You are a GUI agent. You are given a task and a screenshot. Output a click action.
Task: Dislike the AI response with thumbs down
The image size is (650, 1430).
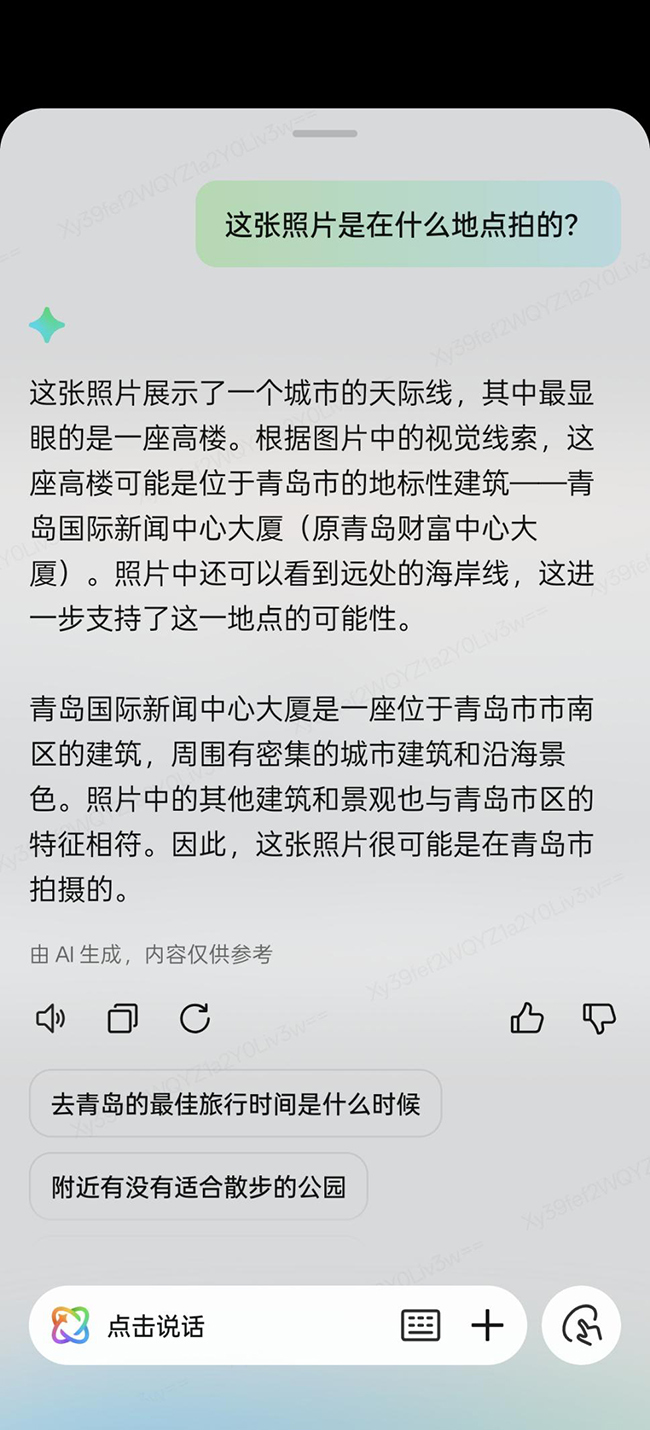click(599, 1018)
